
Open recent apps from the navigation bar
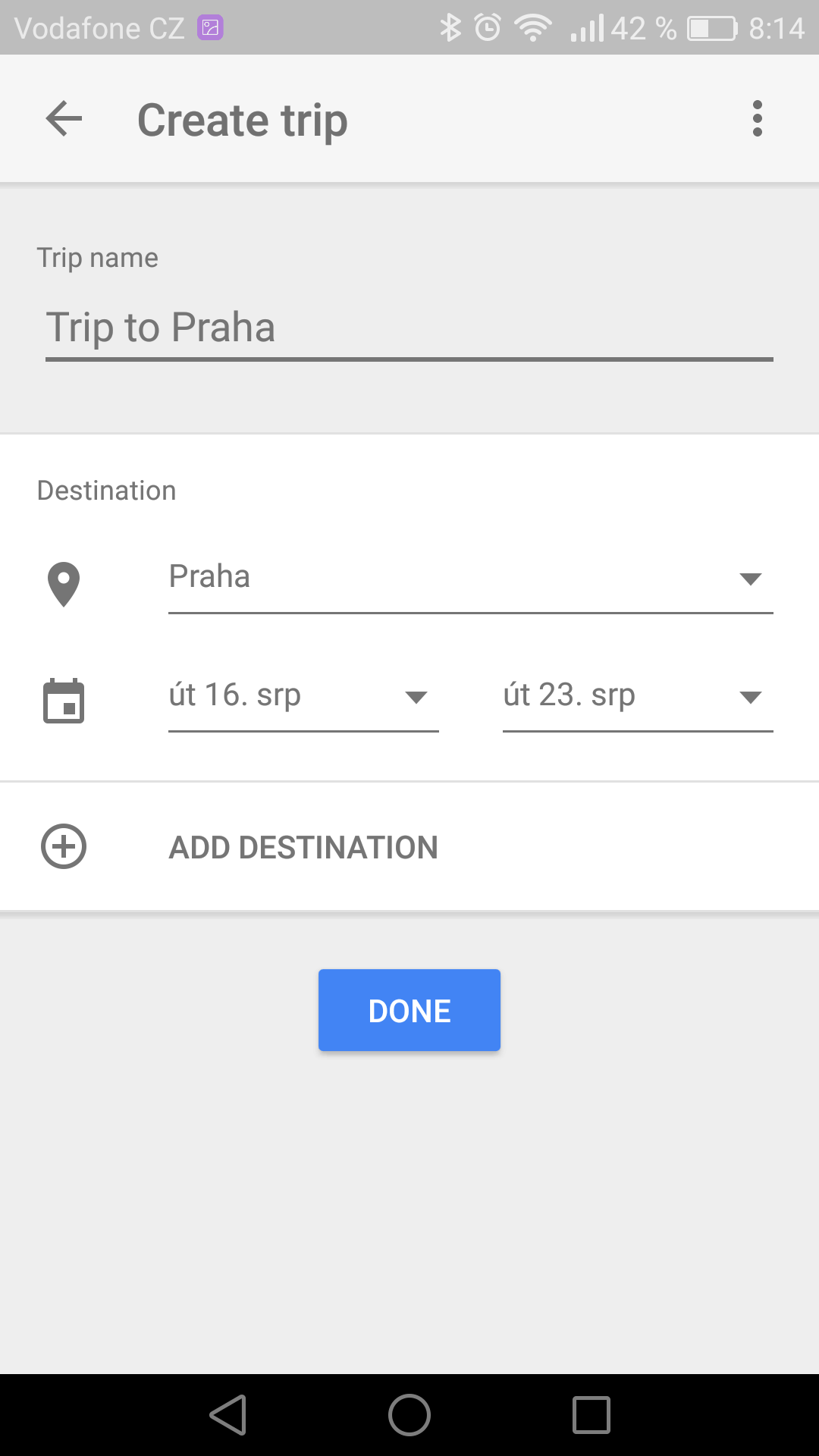591,1415
